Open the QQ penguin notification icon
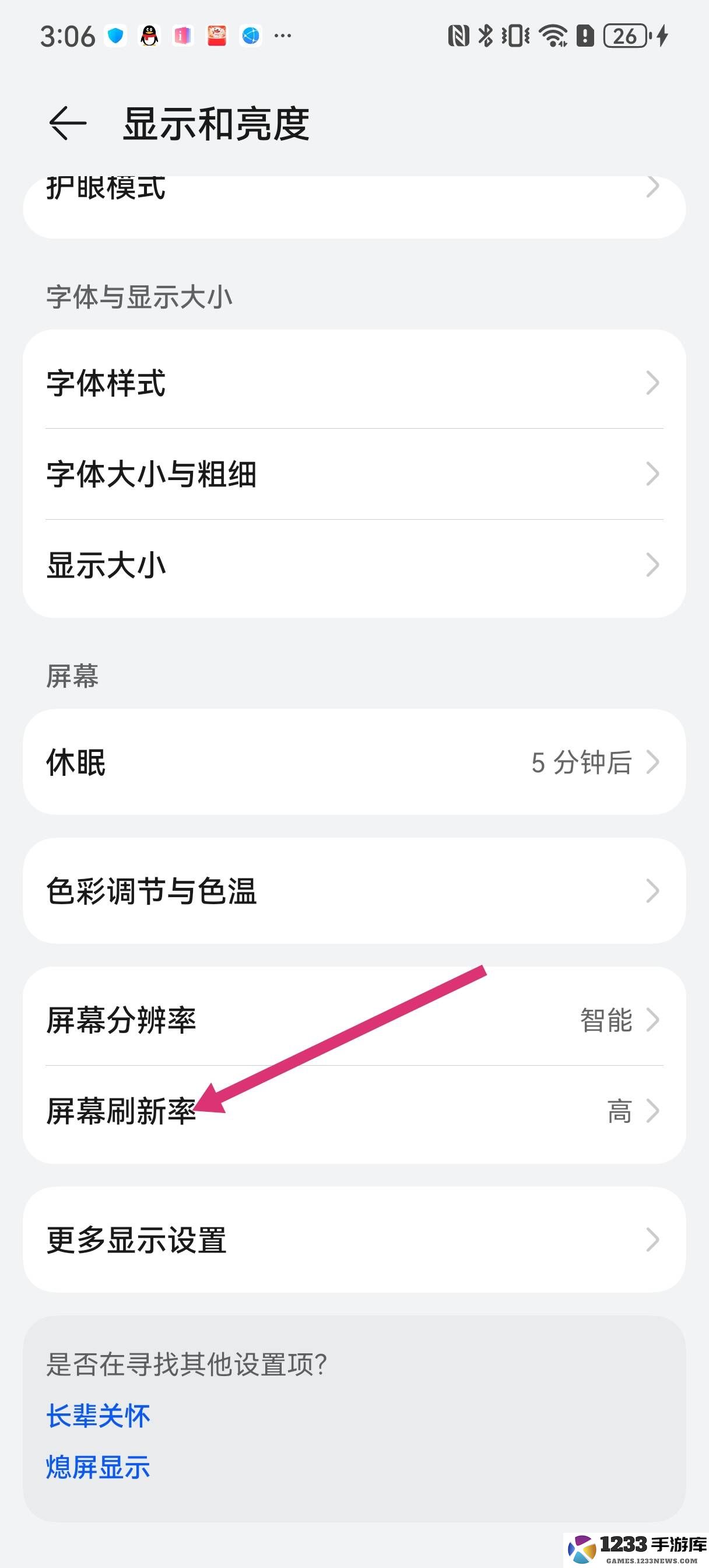Screen dimensions: 709x1568 [149, 37]
